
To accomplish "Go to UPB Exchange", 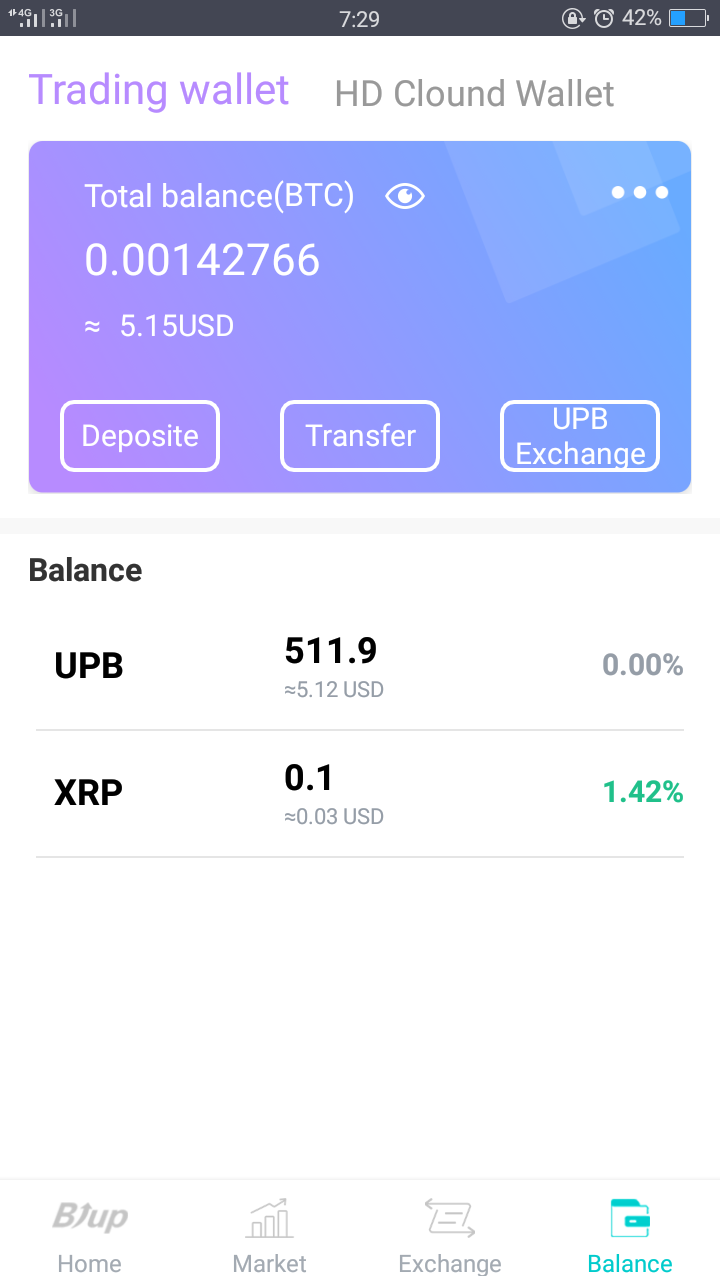I will 580,436.
